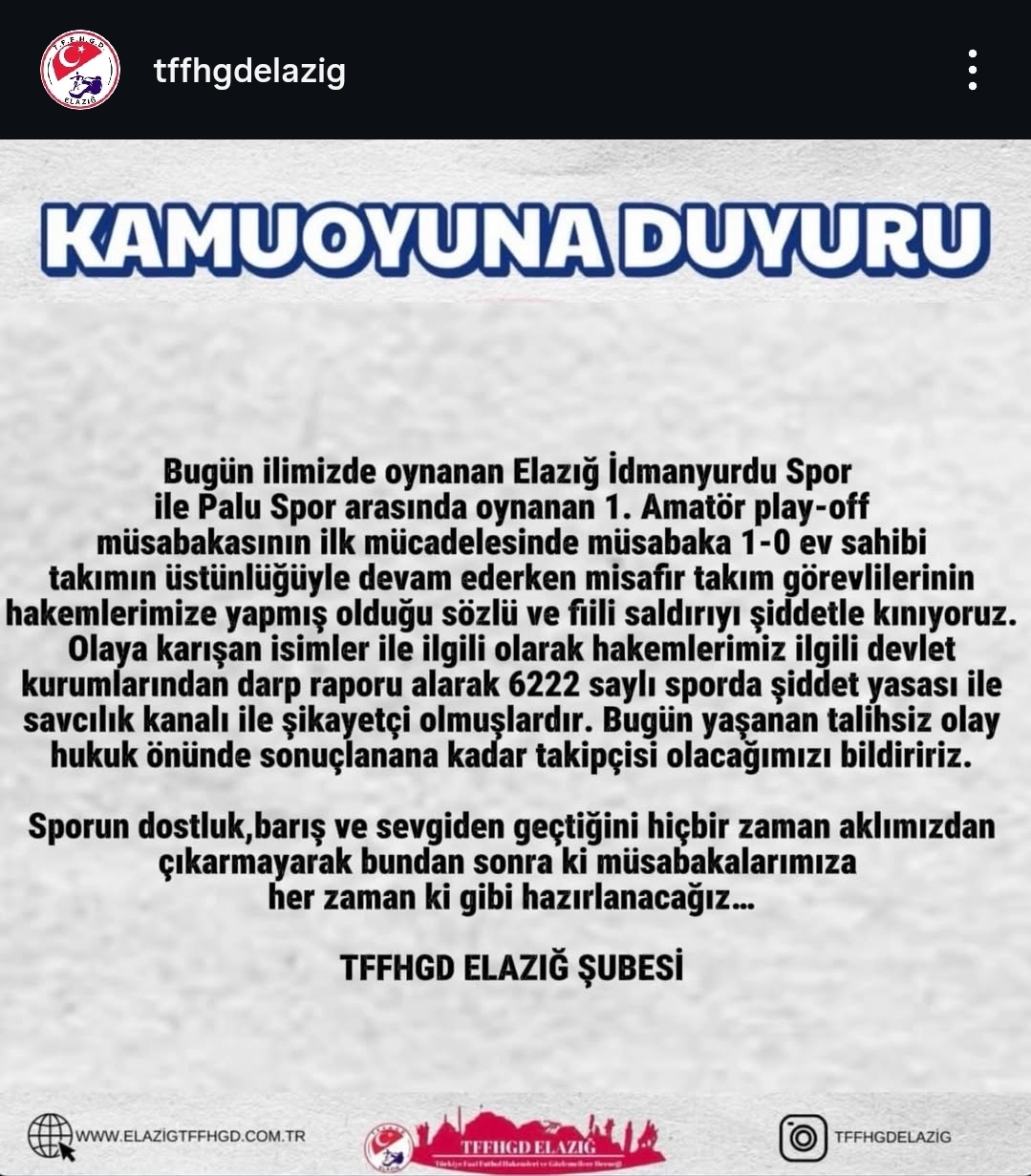The width and height of the screenshot is (1031, 1176).
Task: Open the tffhgdelazig username link
Action: [249, 71]
